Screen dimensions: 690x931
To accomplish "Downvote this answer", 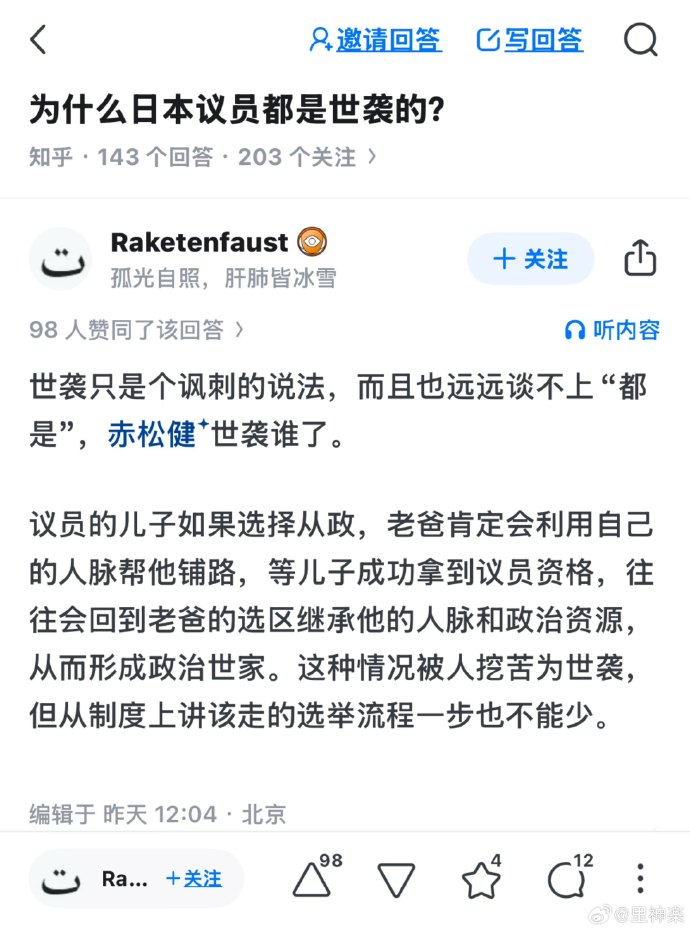I will click(x=396, y=879).
